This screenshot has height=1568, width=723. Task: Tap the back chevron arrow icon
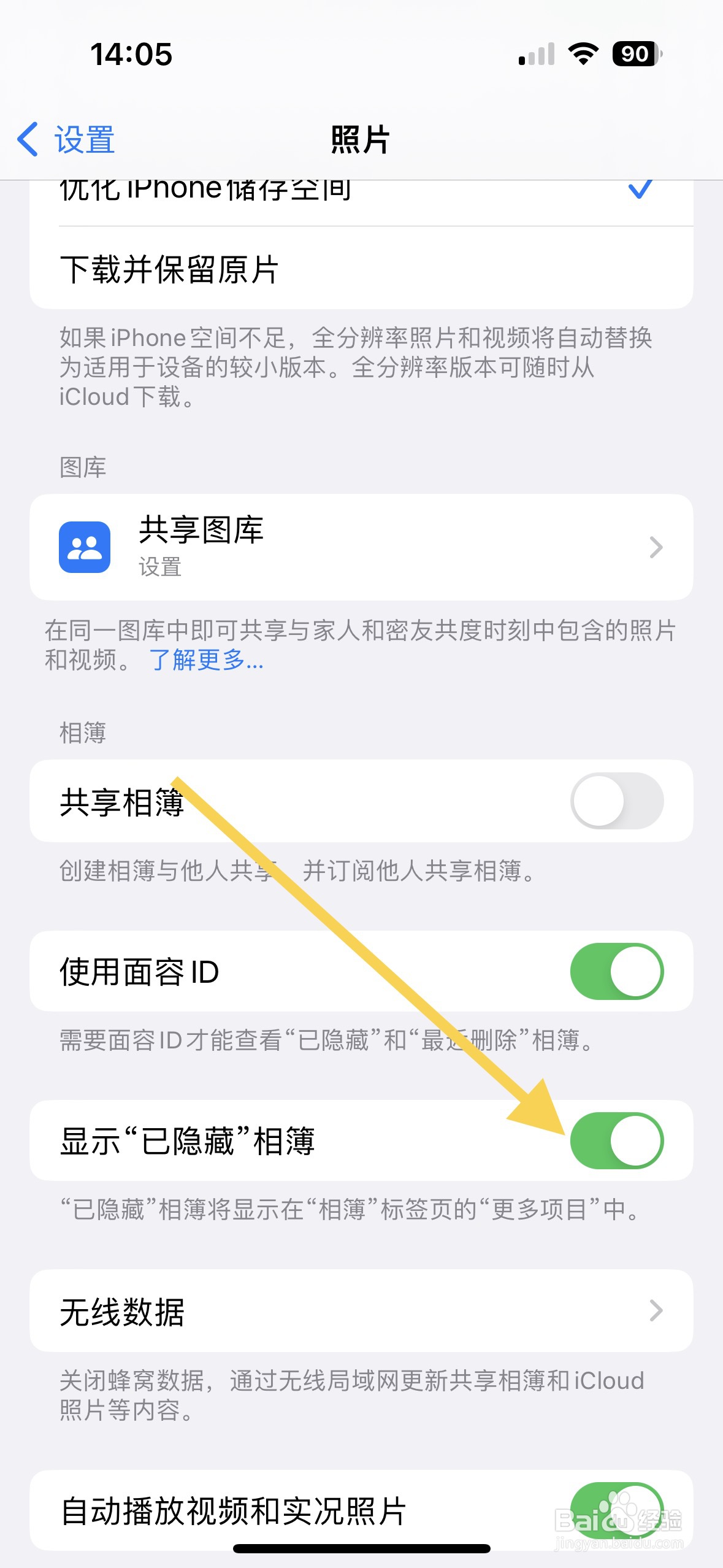[x=29, y=140]
